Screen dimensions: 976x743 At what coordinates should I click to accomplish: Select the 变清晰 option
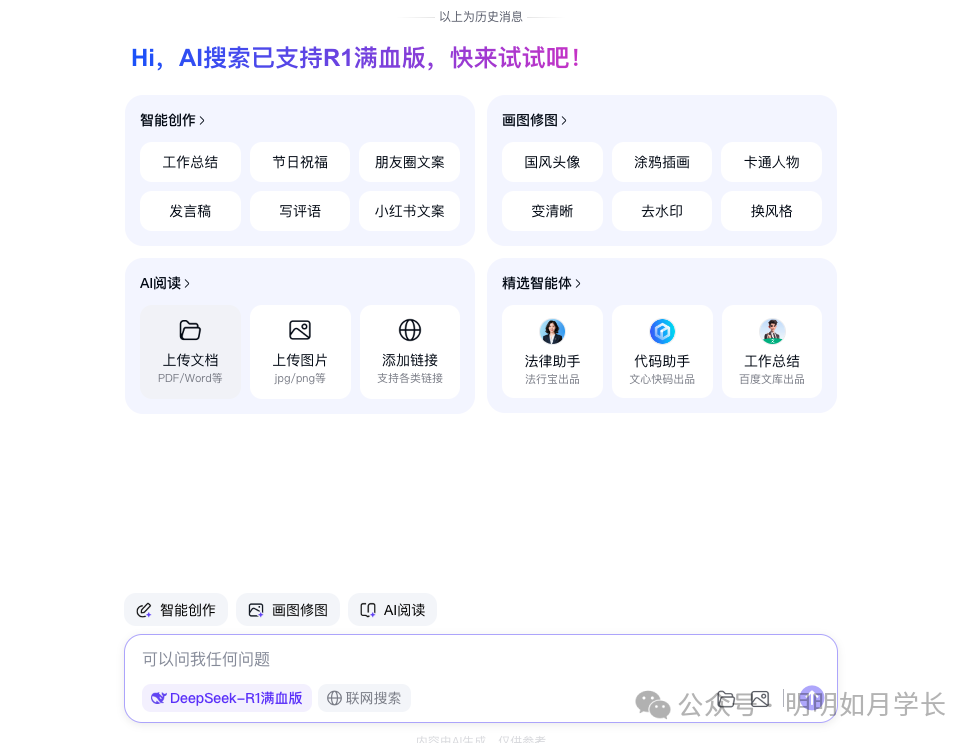click(x=552, y=211)
